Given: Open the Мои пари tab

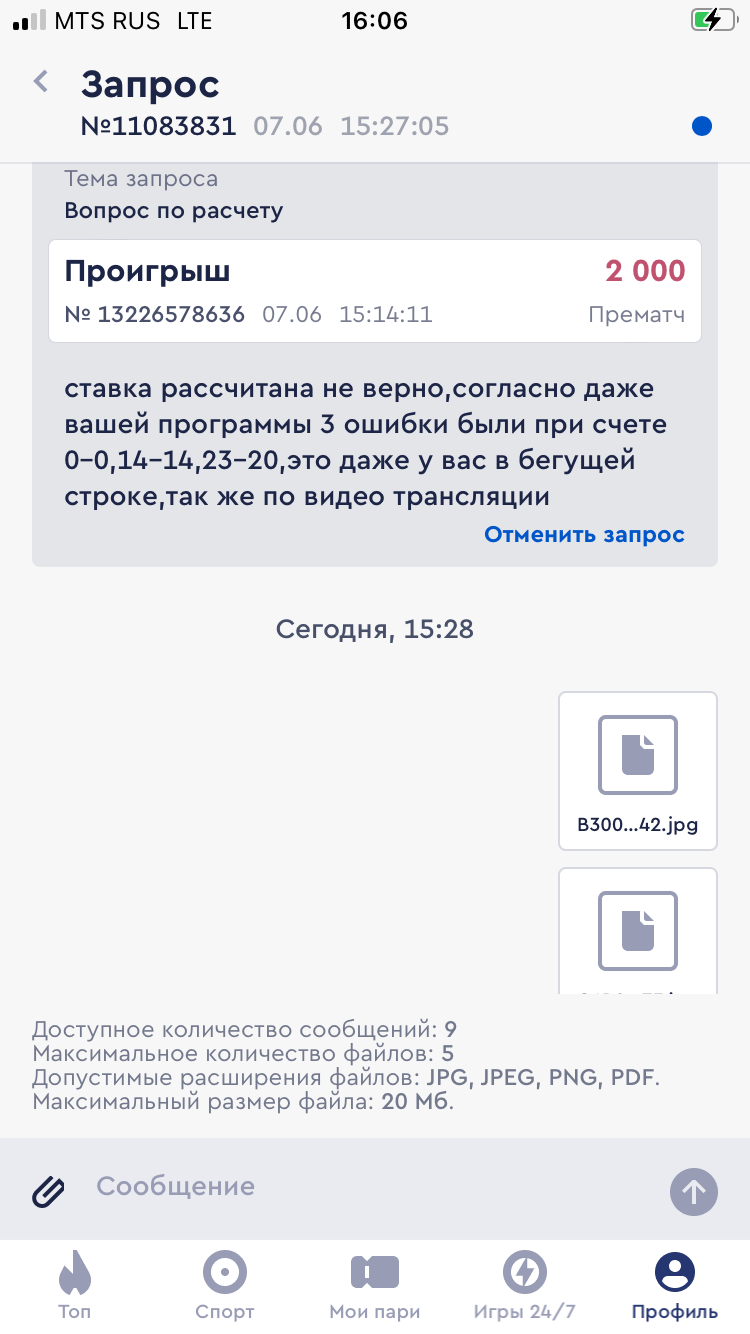Looking at the screenshot, I should tap(375, 1286).
